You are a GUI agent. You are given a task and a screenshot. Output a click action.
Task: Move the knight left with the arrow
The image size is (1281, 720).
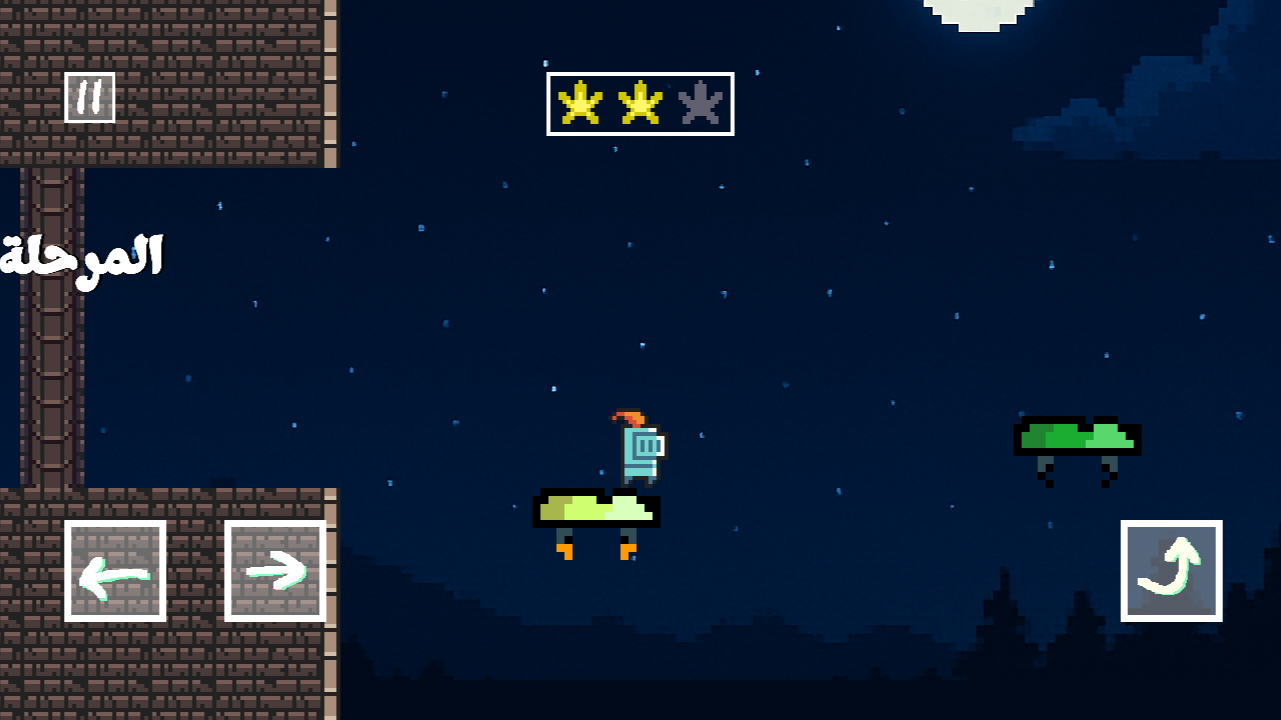pos(115,571)
